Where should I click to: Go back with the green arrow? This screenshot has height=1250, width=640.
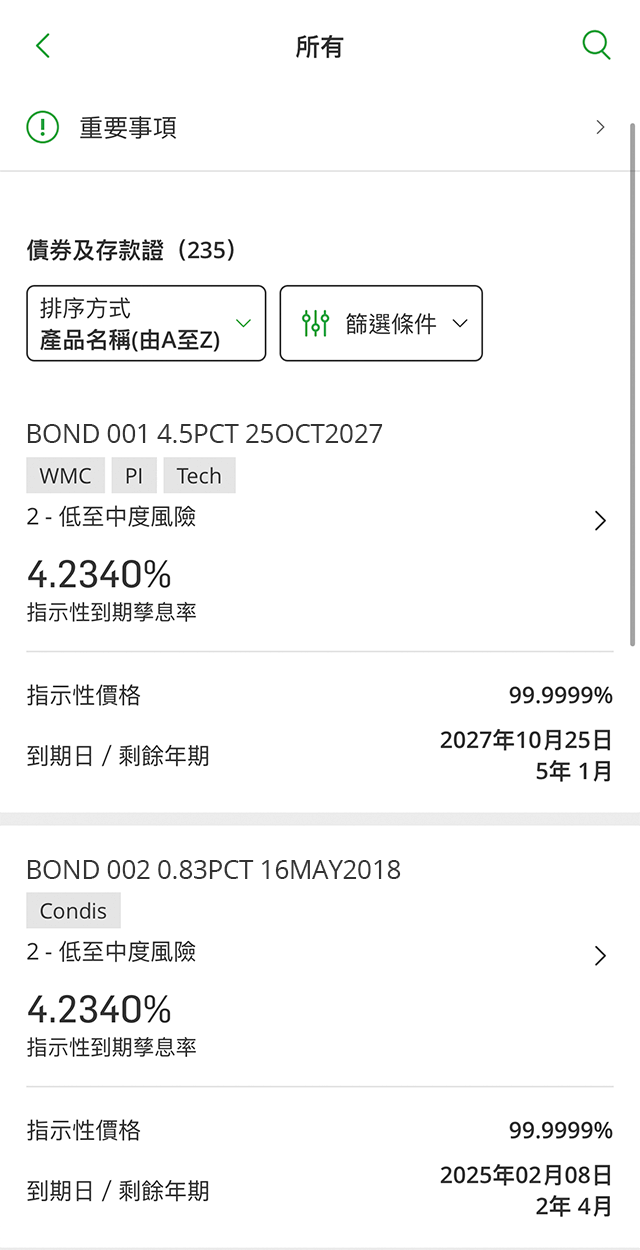coord(42,46)
